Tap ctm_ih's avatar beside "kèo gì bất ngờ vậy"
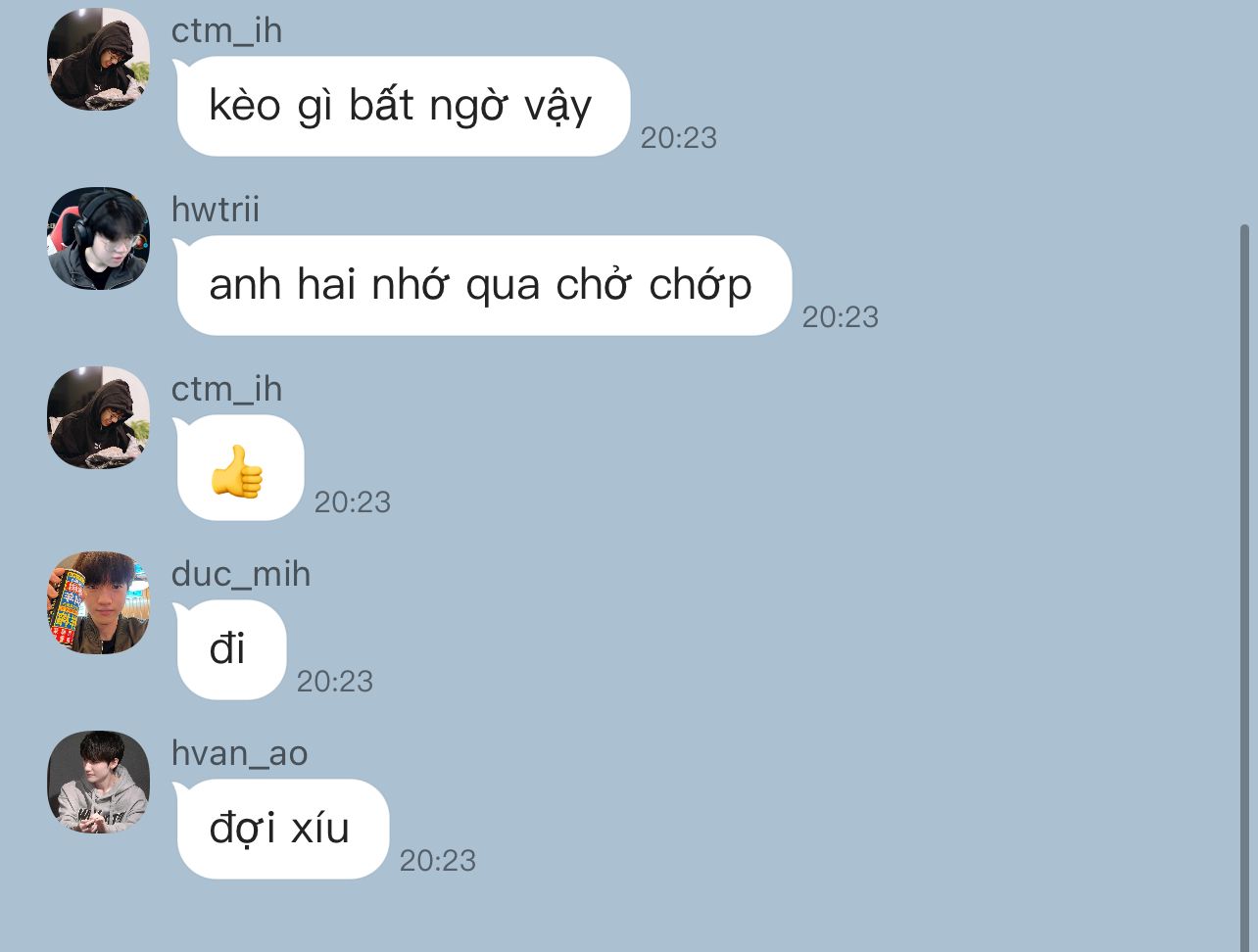The width and height of the screenshot is (1258, 952). pos(98,60)
